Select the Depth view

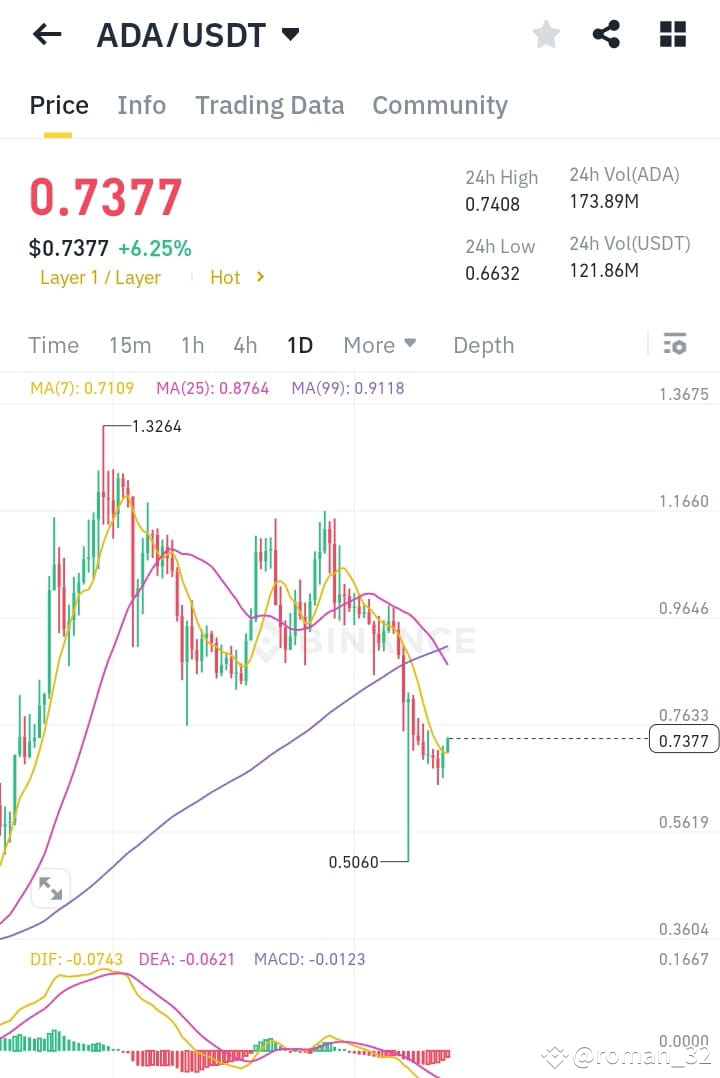point(483,344)
